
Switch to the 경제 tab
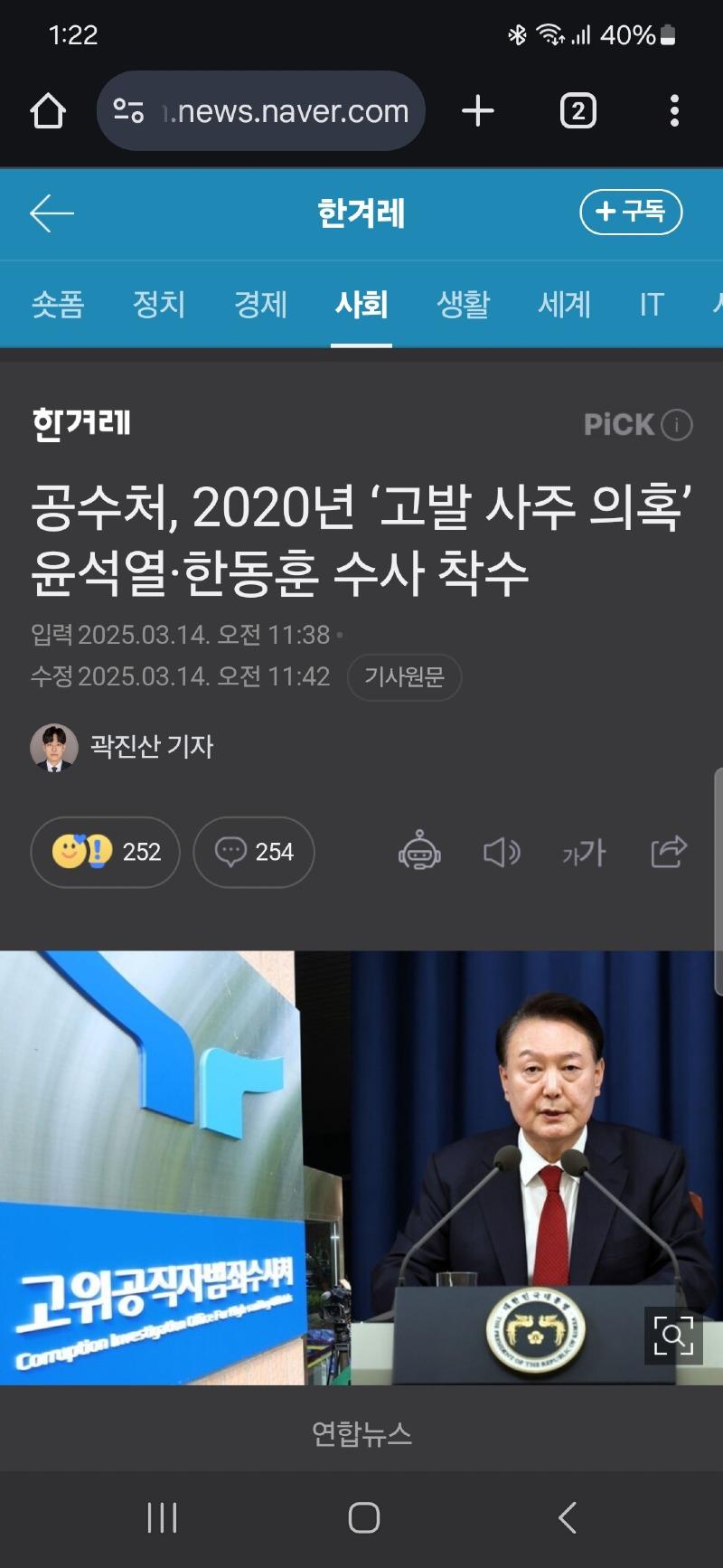click(x=260, y=304)
